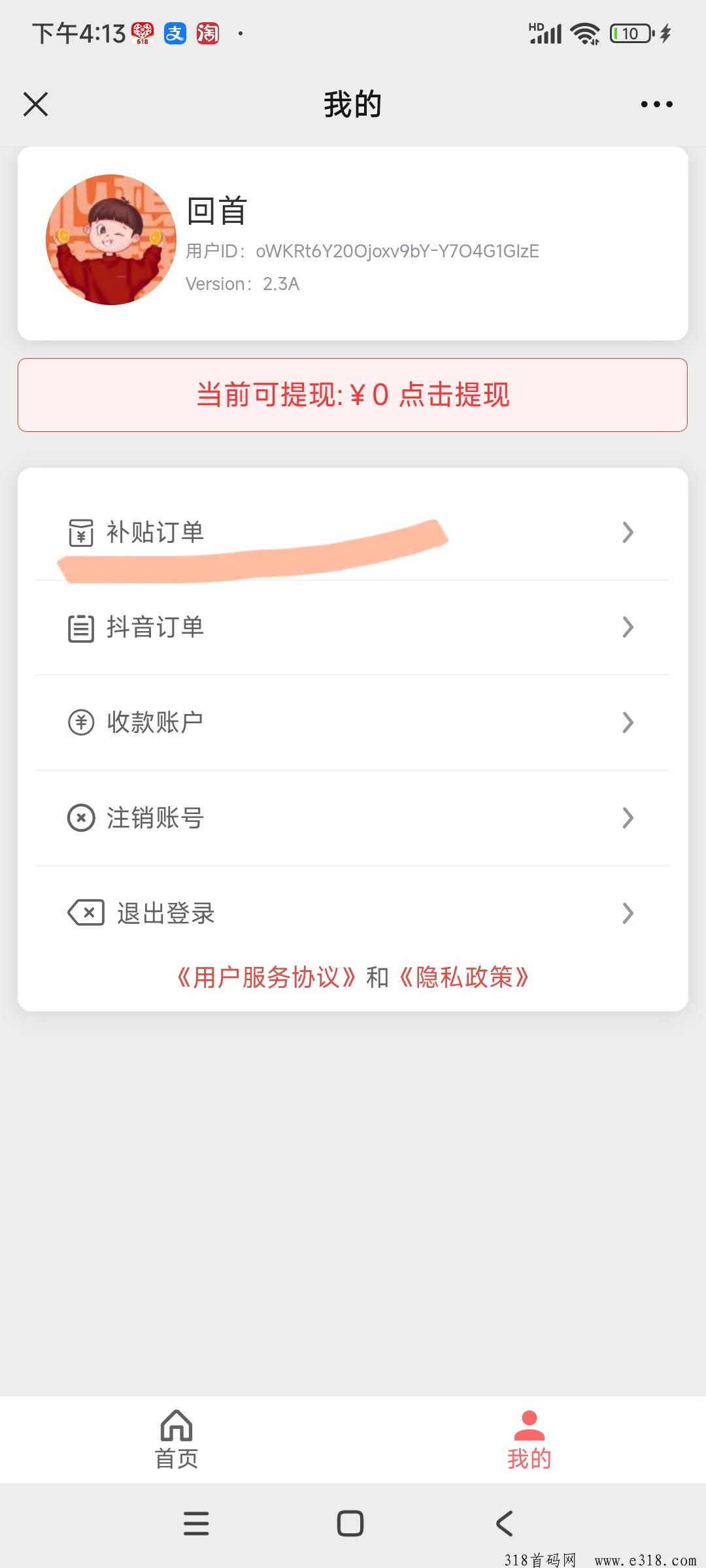The height and width of the screenshot is (1568, 706).
Task: Select the 我的 tab
Action: (529, 1440)
